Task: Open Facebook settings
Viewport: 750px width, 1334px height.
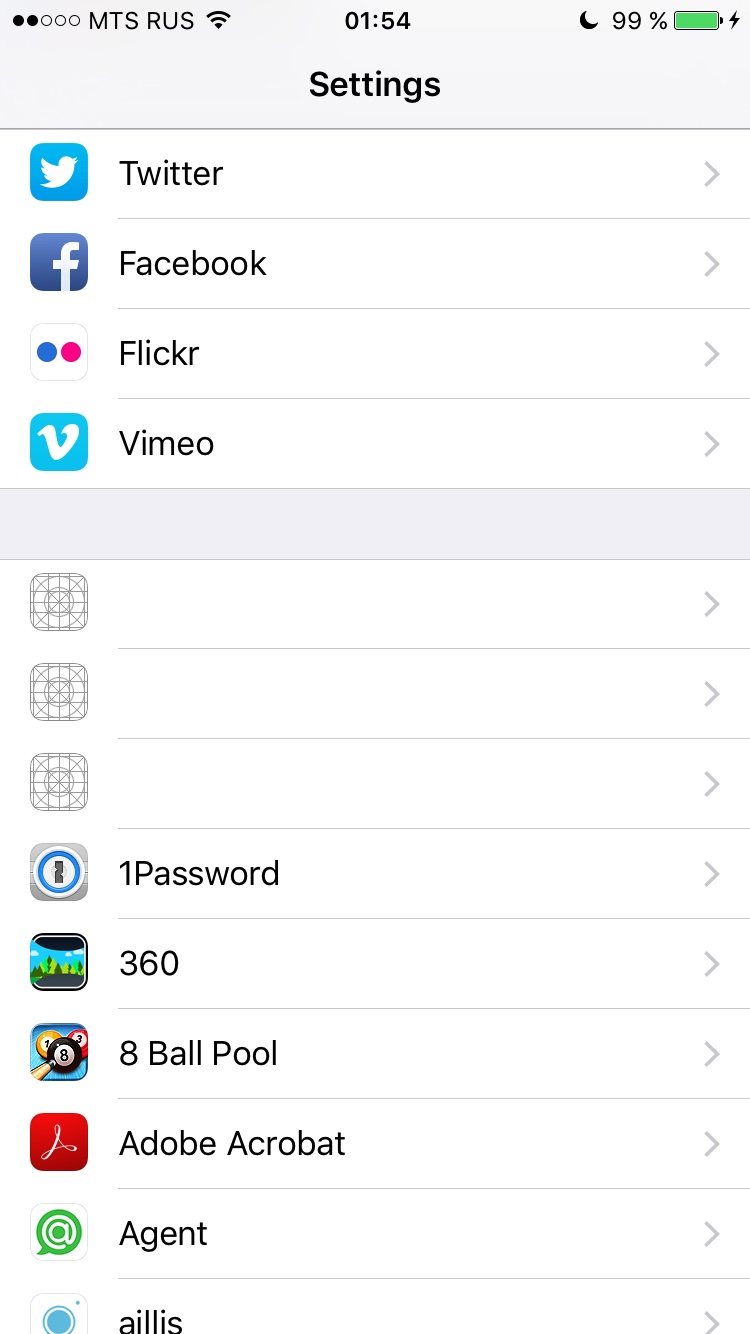Action: [x=375, y=264]
